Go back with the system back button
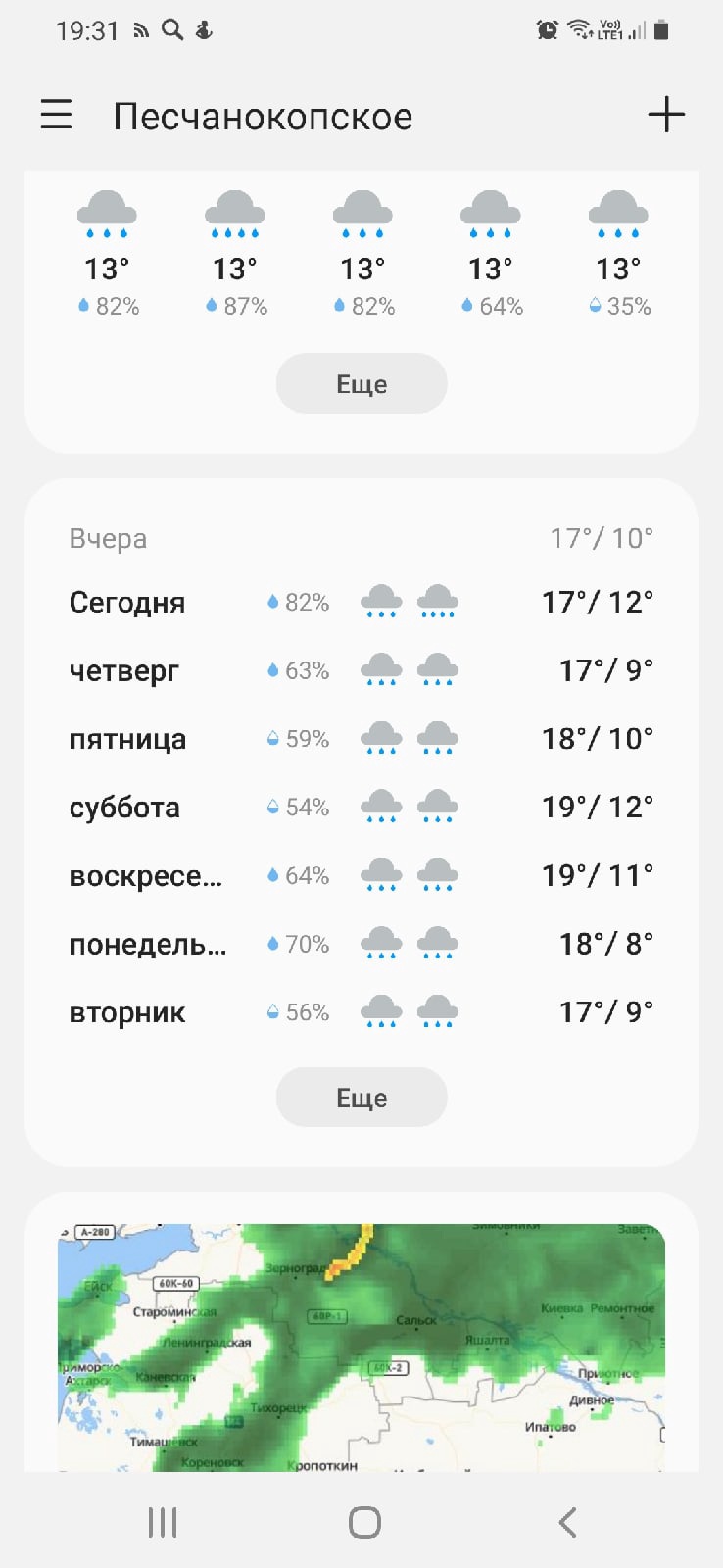The width and height of the screenshot is (723, 1568). pos(567,1522)
